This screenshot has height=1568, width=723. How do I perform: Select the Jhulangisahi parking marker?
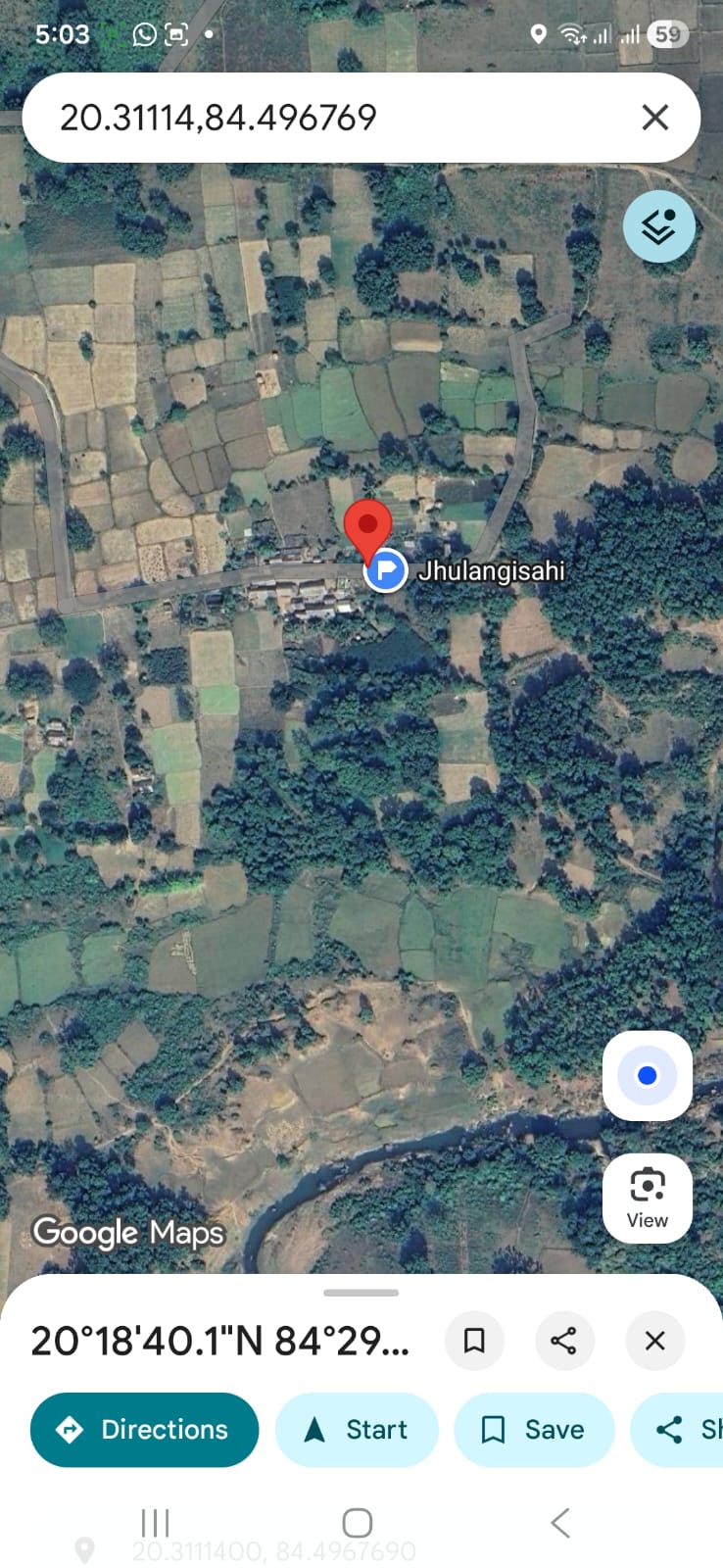(386, 570)
